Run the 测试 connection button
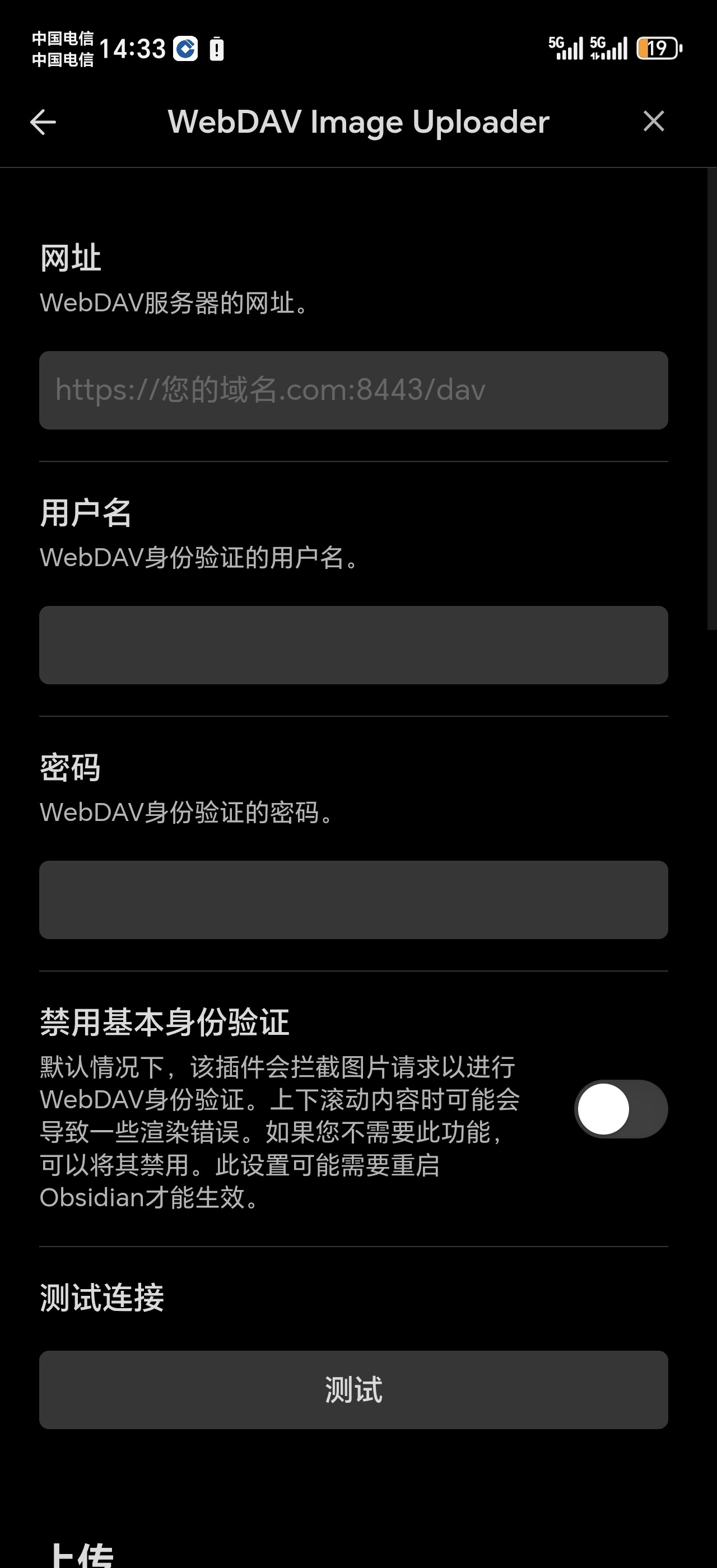Viewport: 717px width, 1568px height. [x=353, y=1390]
